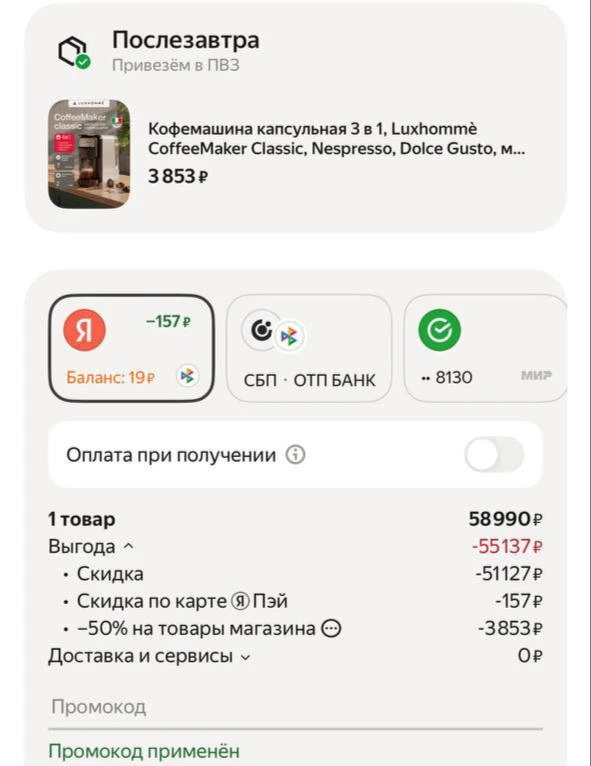Enable Оплата при получении switch
The image size is (591, 766).
point(494,454)
